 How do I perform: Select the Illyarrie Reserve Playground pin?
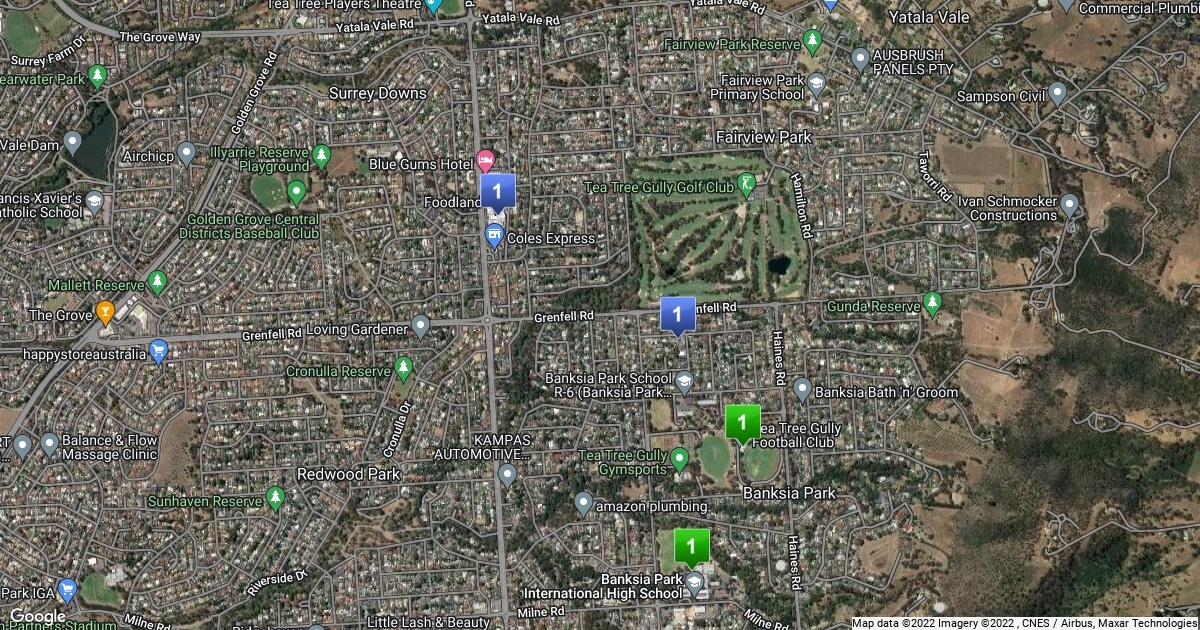click(321, 156)
